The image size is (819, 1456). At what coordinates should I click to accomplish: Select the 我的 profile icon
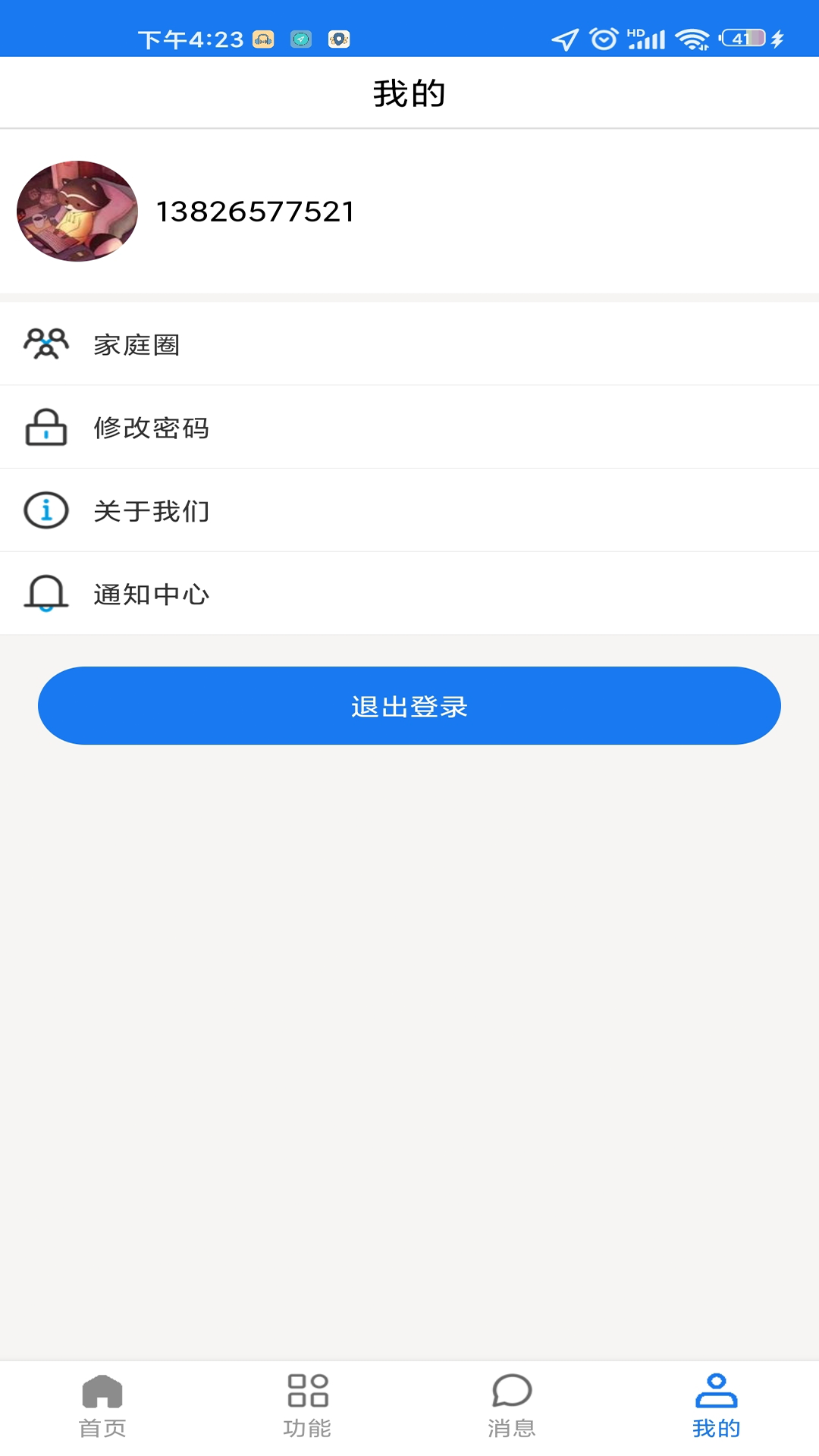pos(717,1398)
